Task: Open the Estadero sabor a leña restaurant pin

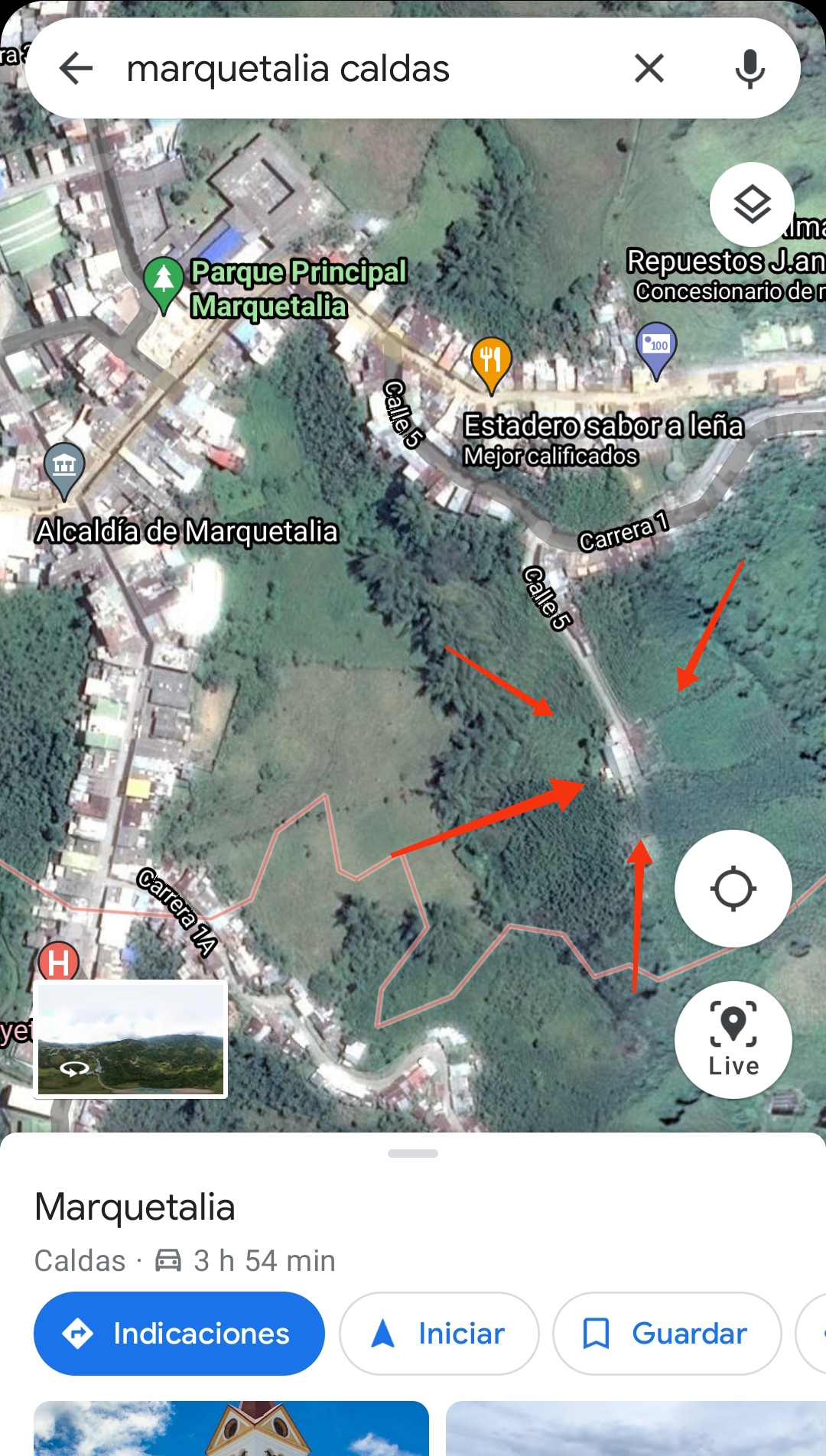Action: tap(491, 363)
